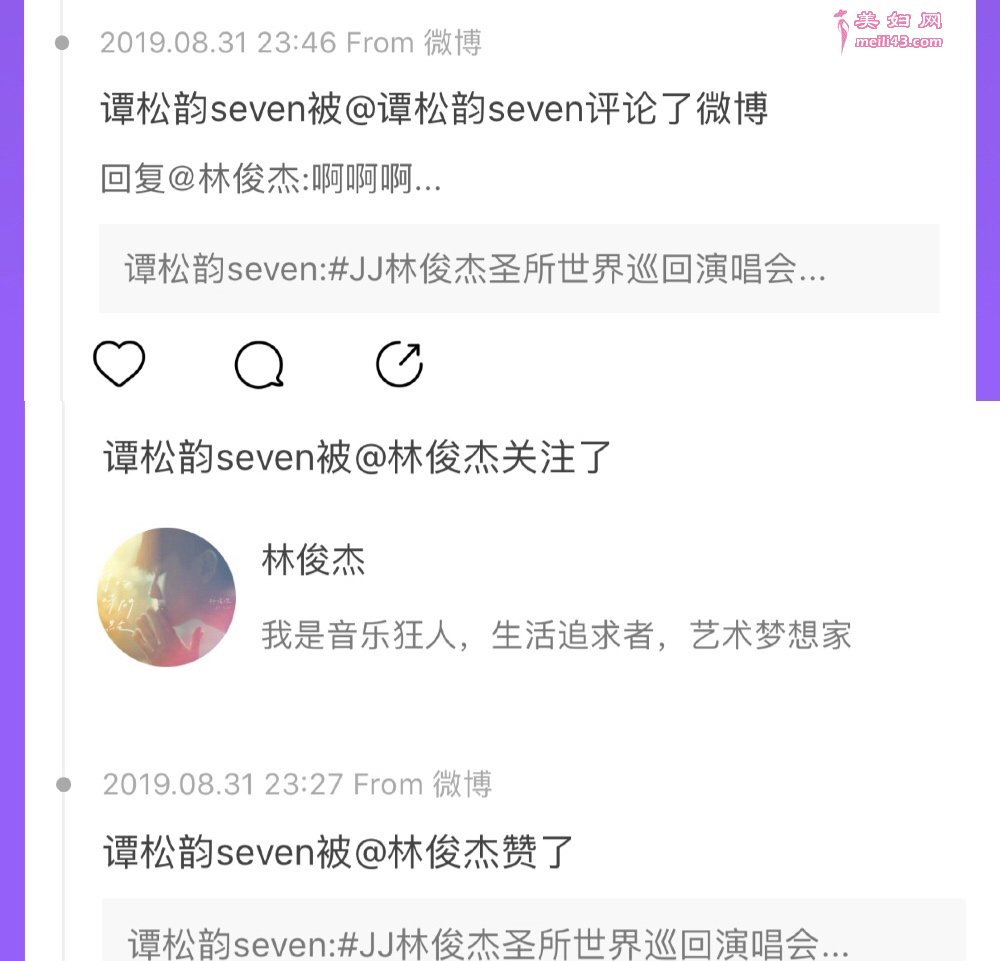Open quoted Weibo under 林俊杰赞了 entry

[x=533, y=935]
